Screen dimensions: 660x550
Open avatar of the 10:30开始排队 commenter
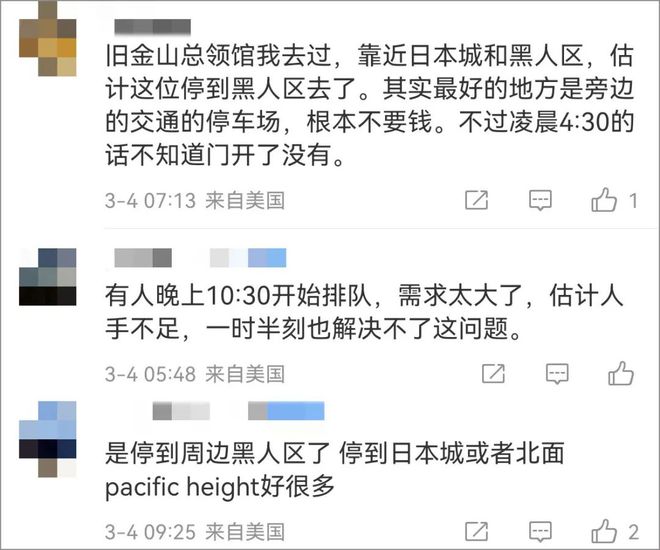click(50, 277)
